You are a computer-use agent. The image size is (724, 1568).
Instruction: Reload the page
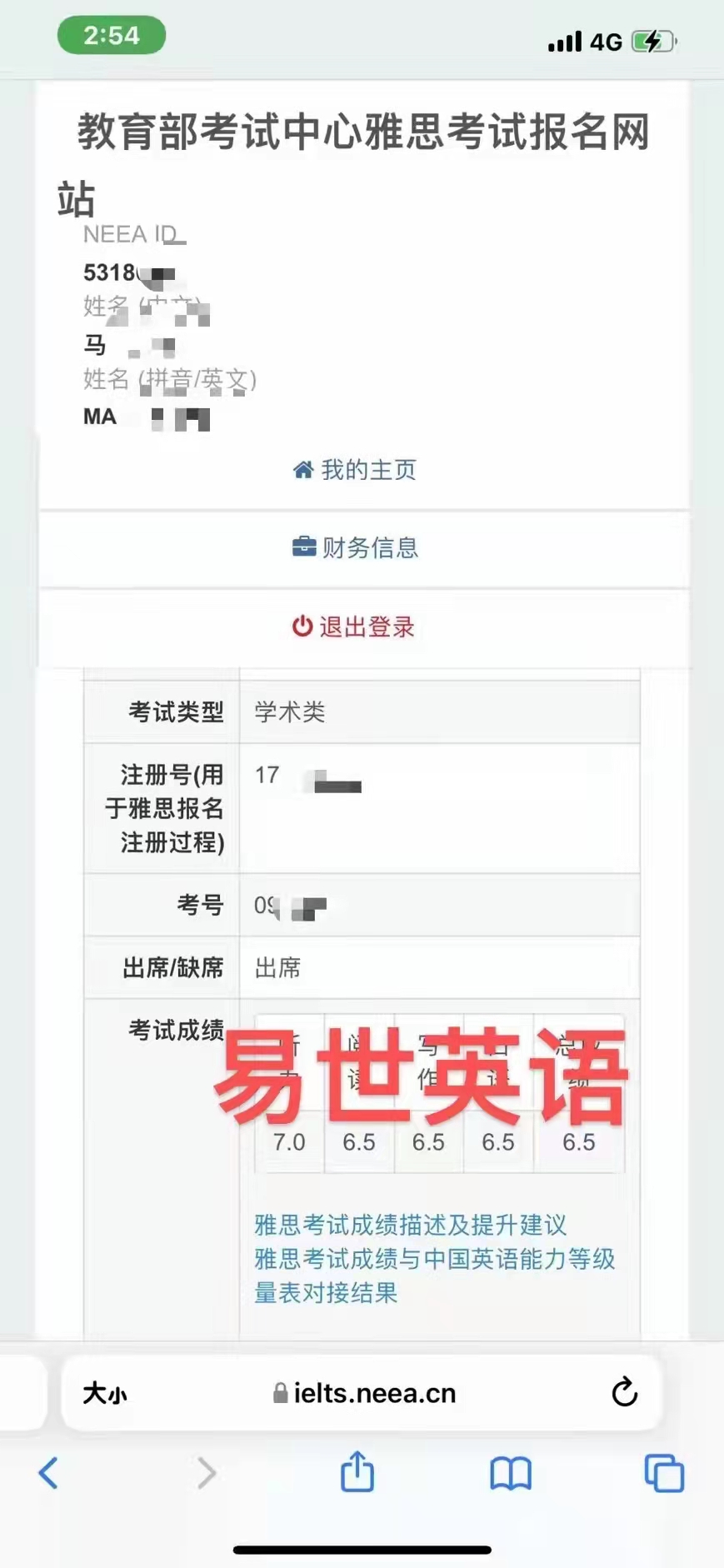click(x=624, y=1392)
